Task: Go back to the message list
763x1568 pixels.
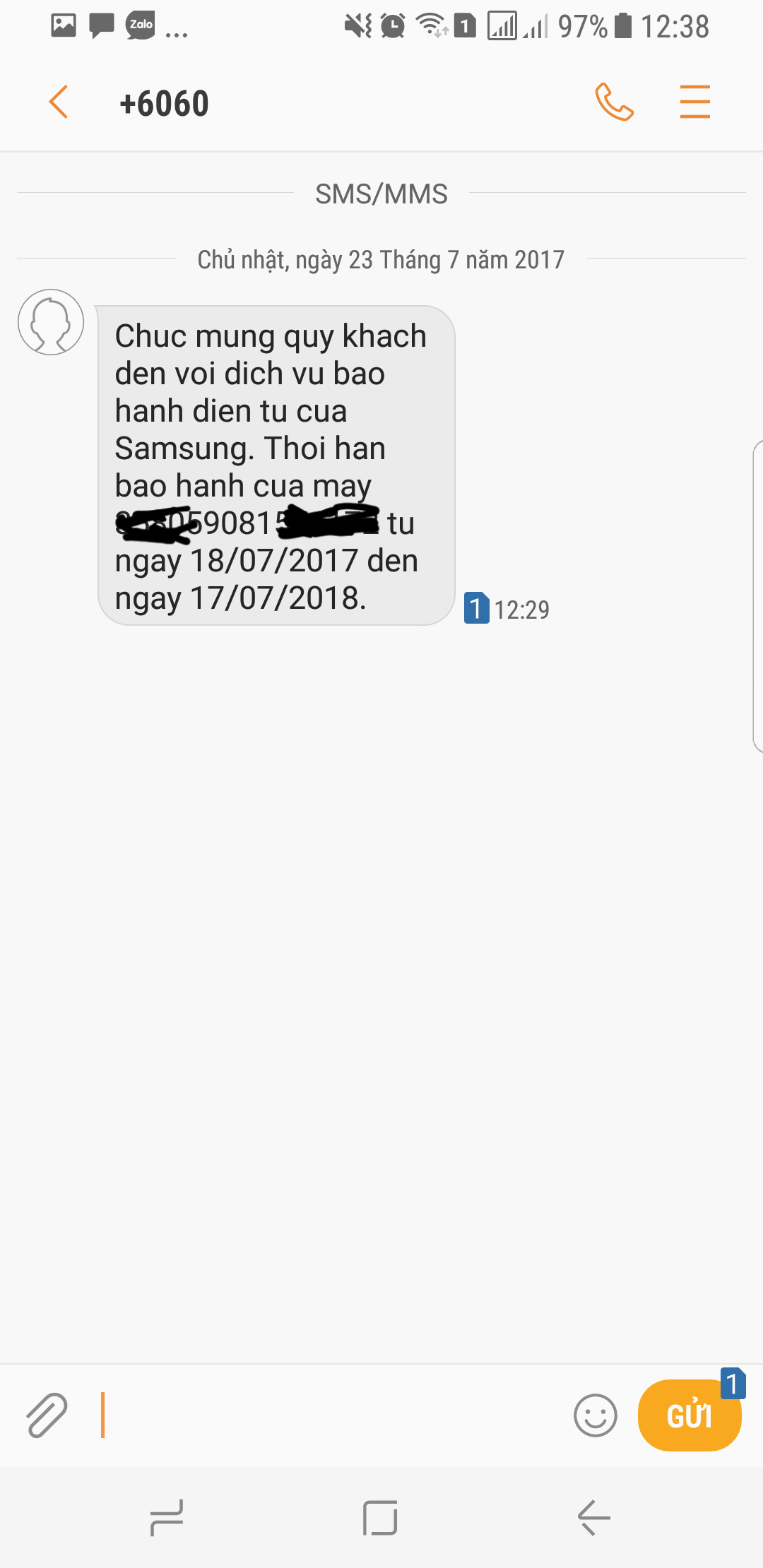Action: 59,102
